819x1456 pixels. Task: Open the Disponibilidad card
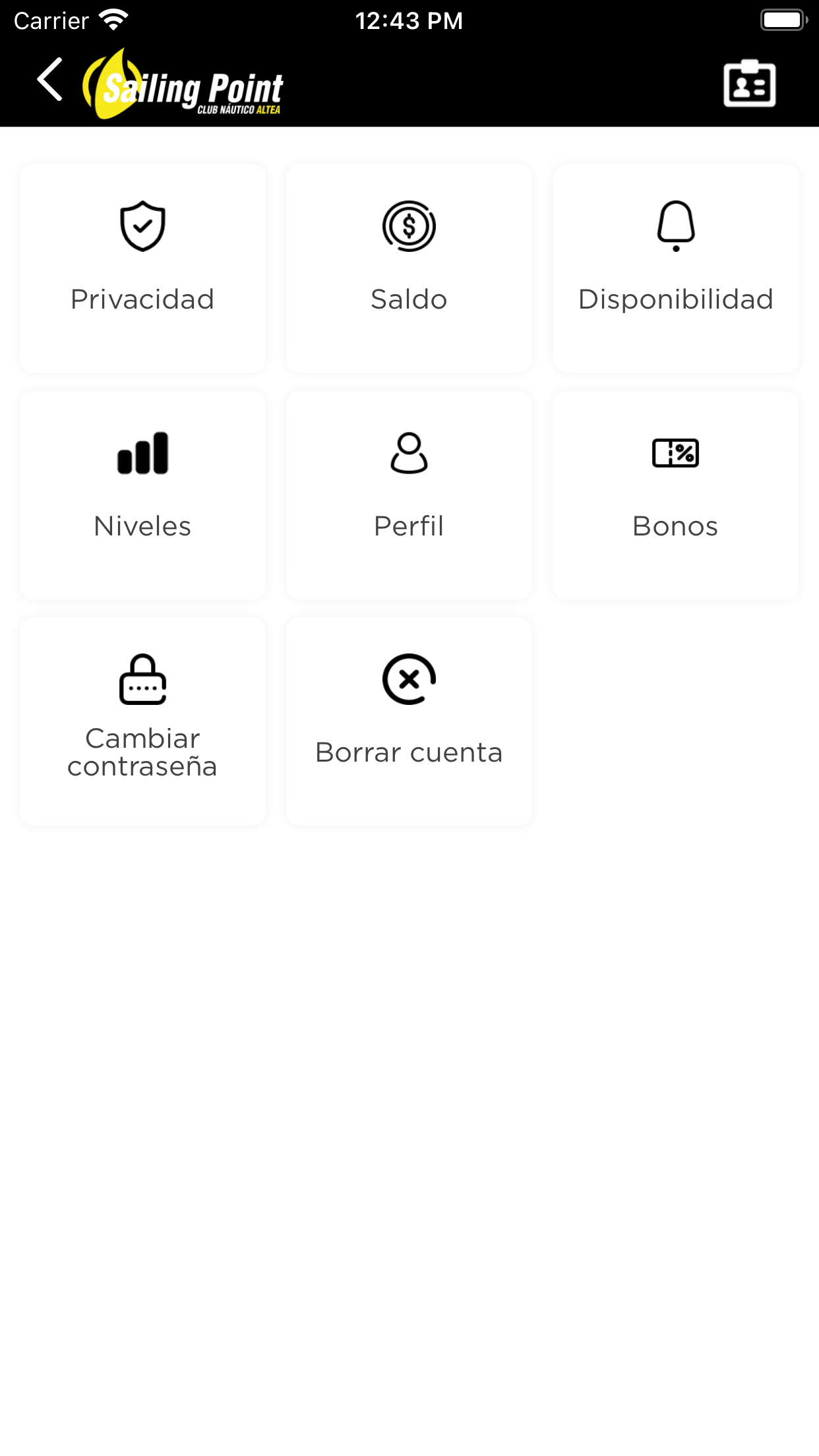[676, 267]
